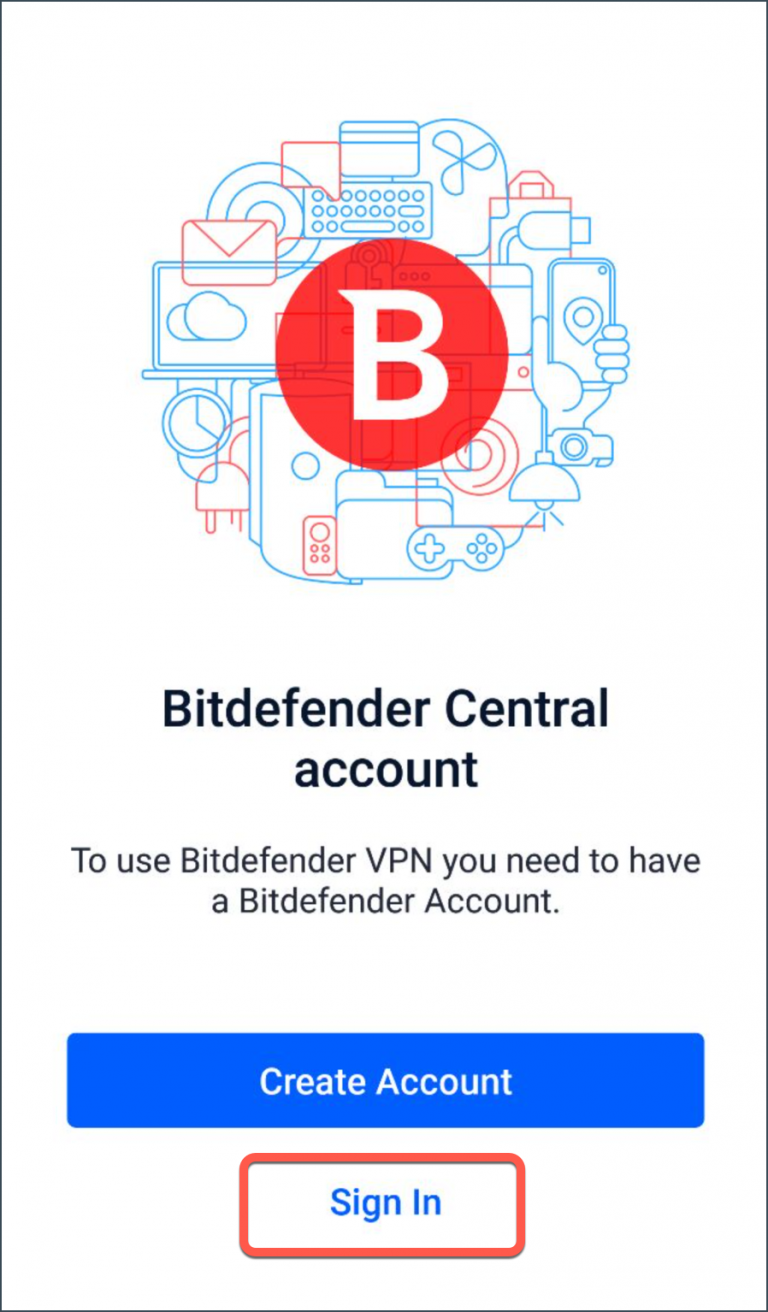Image resolution: width=768 pixels, height=1312 pixels.
Task: Click the Create Account button
Action: click(384, 1081)
